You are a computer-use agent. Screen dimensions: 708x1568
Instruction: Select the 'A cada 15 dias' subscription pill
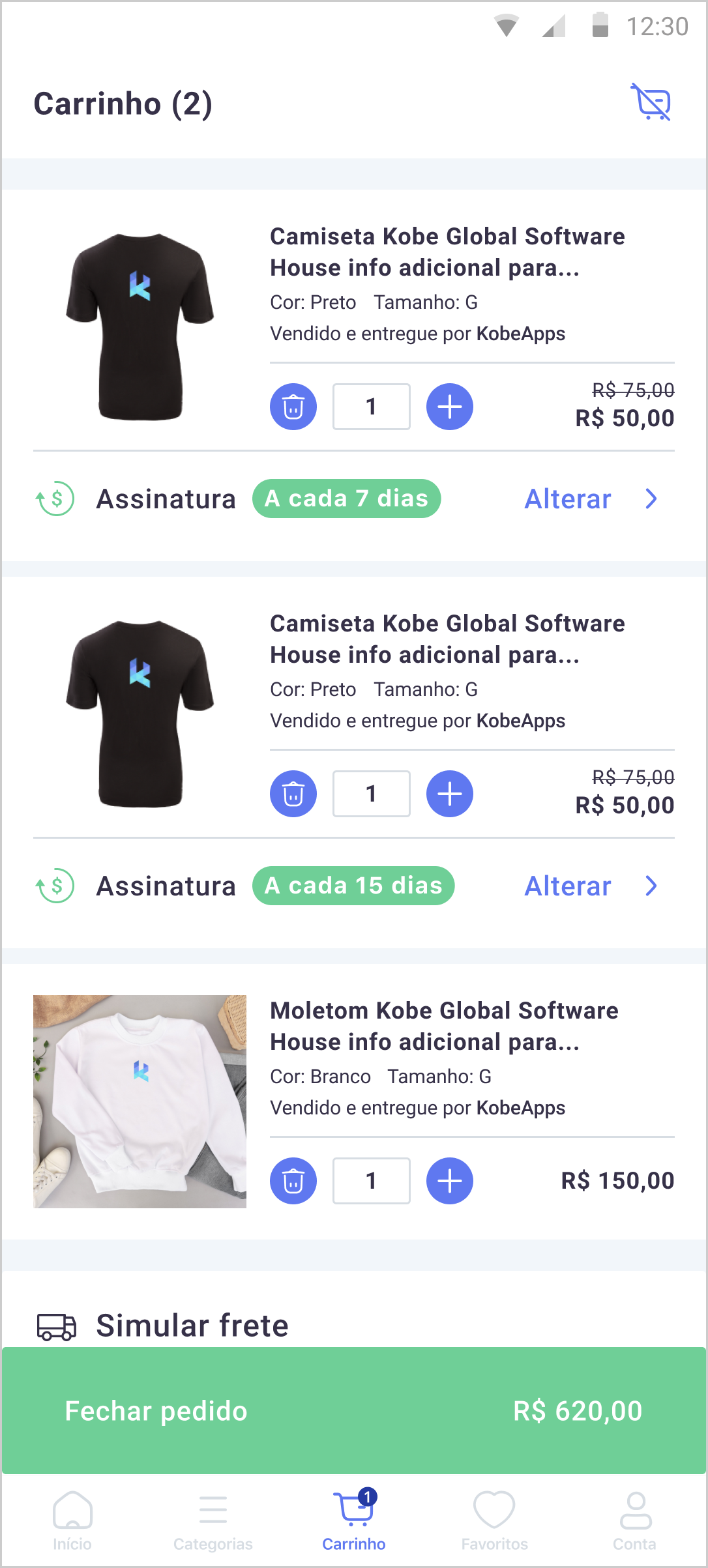point(353,886)
